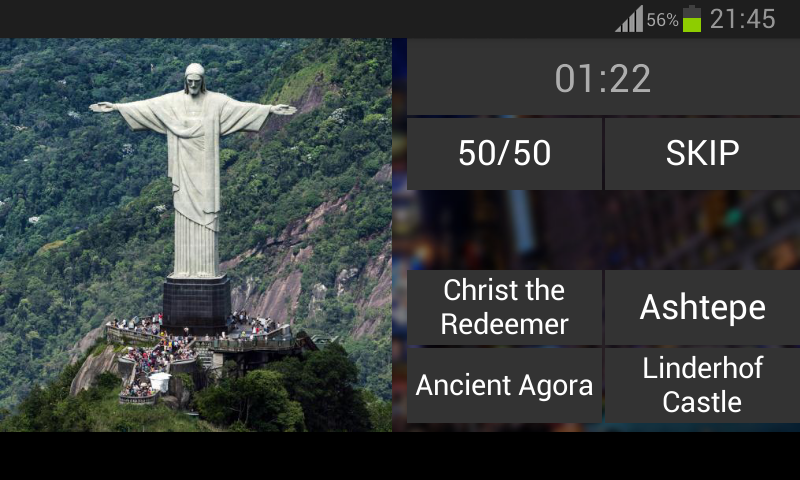
Task: Pick the Ancient Agora answer
Action: coord(504,385)
